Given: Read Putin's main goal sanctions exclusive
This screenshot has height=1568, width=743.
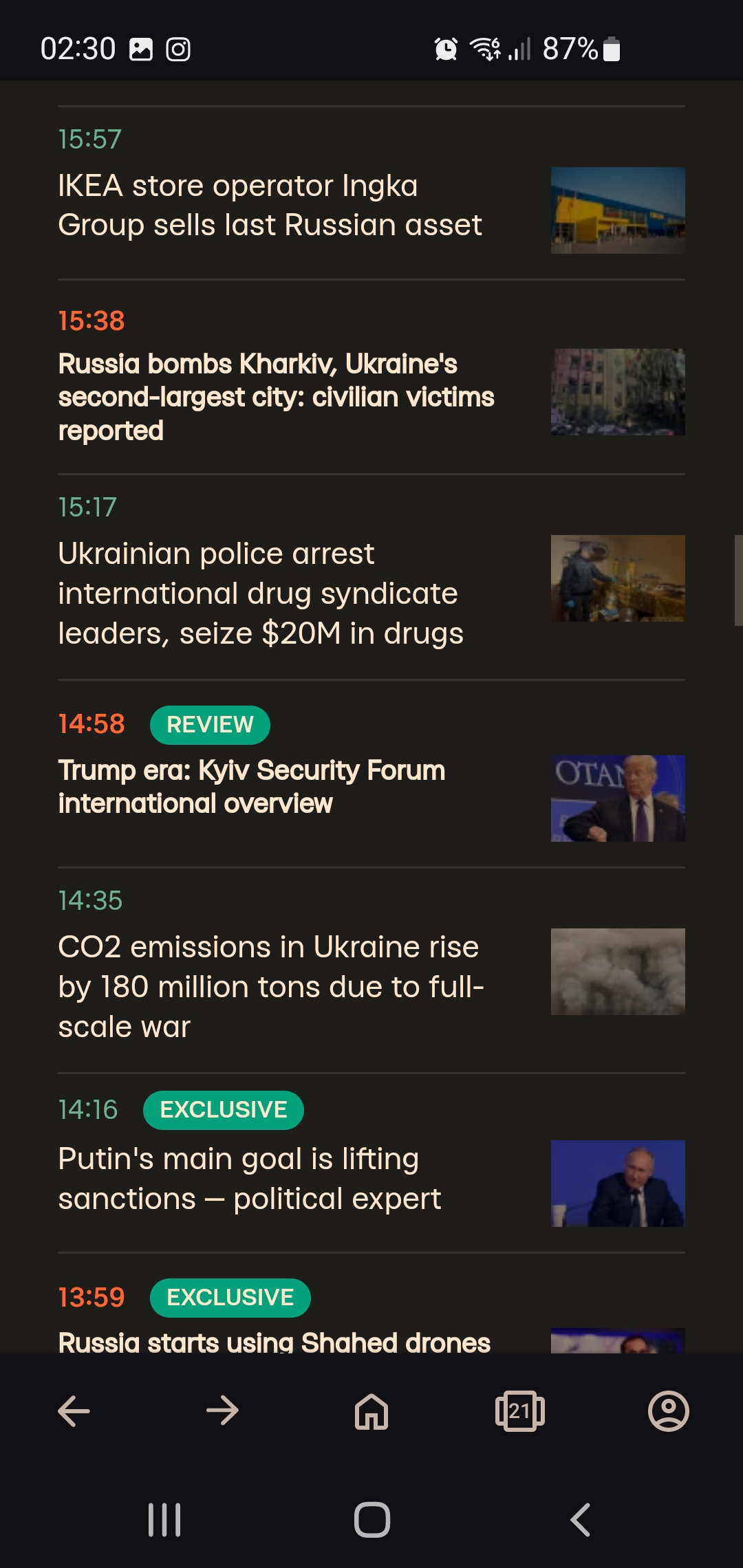Looking at the screenshot, I should pos(249,1178).
